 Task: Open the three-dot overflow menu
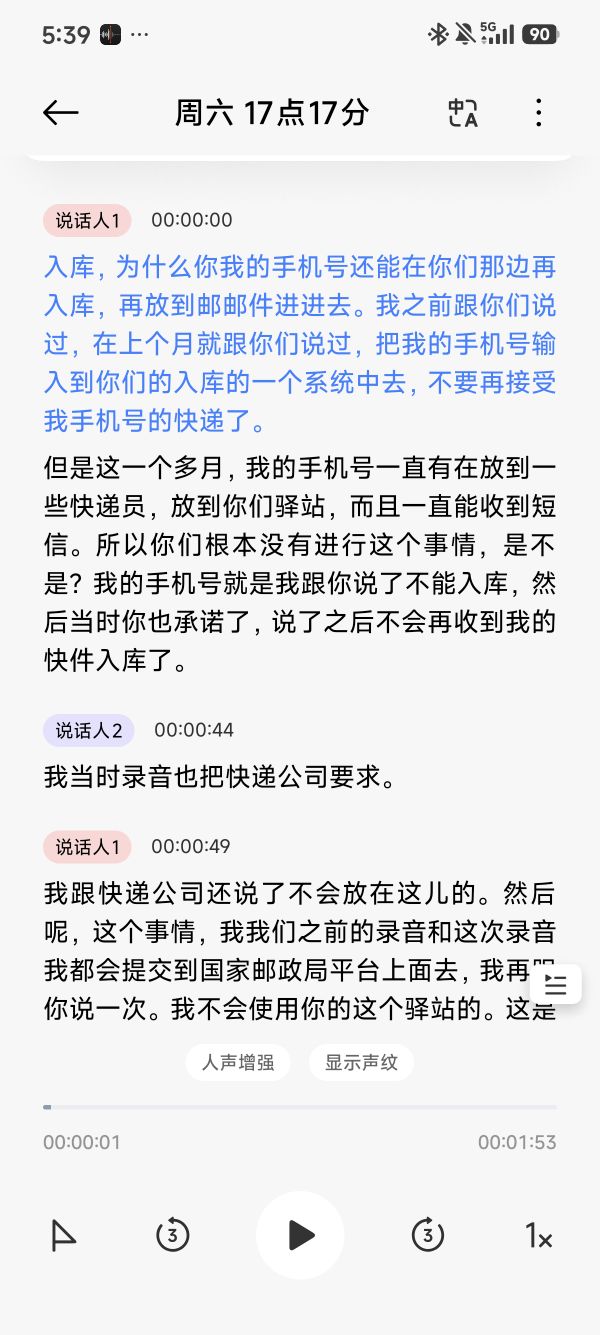(539, 113)
